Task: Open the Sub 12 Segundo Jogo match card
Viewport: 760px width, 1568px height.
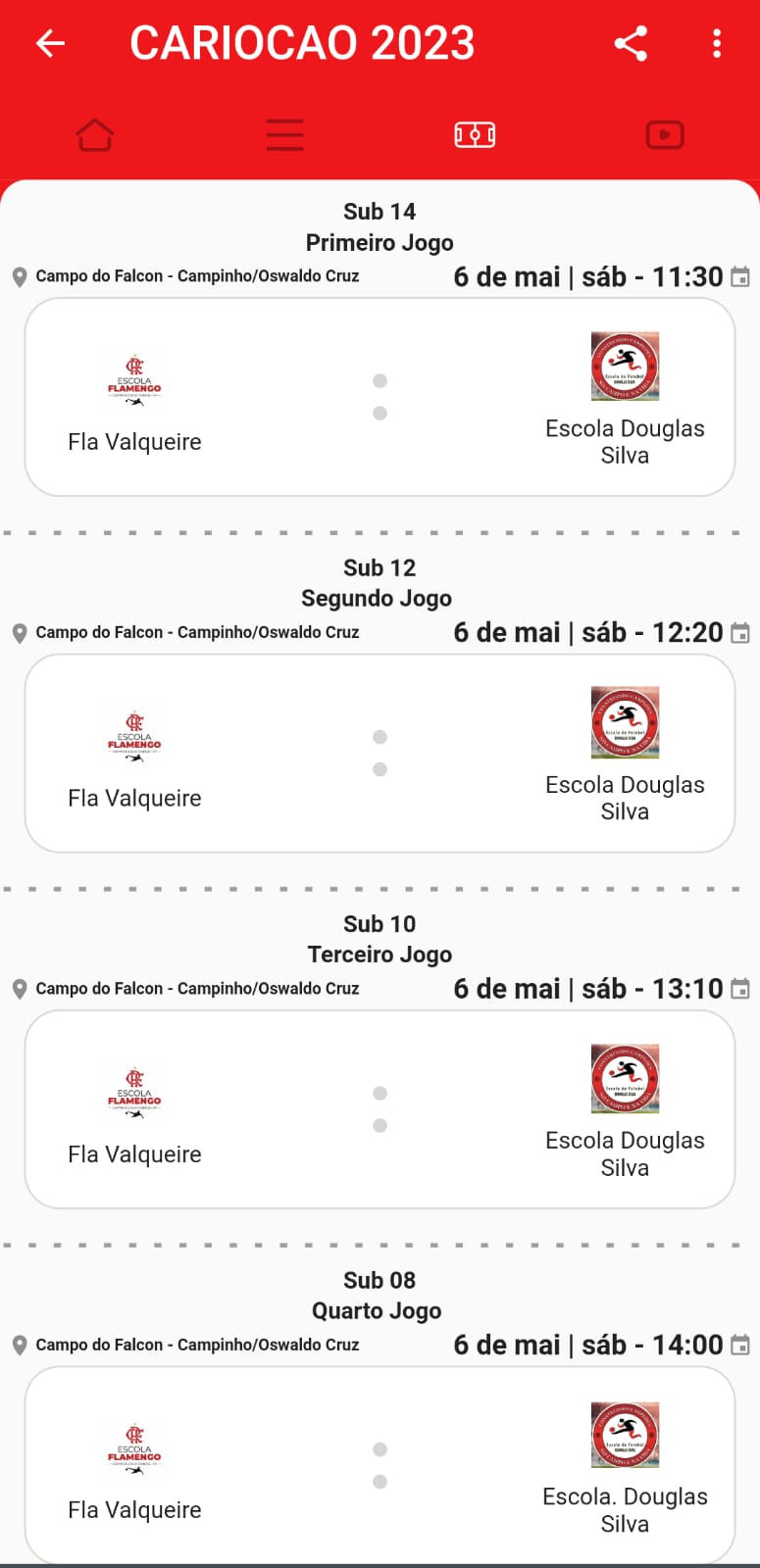Action: pyautogui.click(x=380, y=753)
